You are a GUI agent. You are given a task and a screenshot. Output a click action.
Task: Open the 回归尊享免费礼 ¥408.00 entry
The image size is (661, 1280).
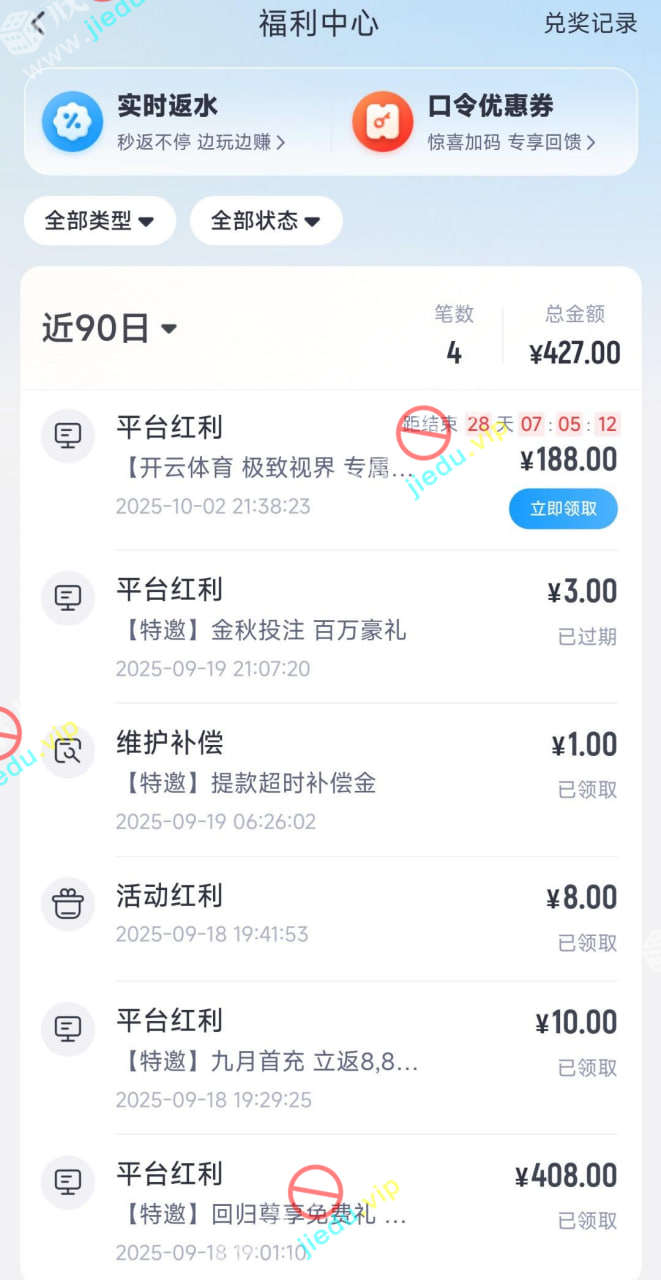330,1210
